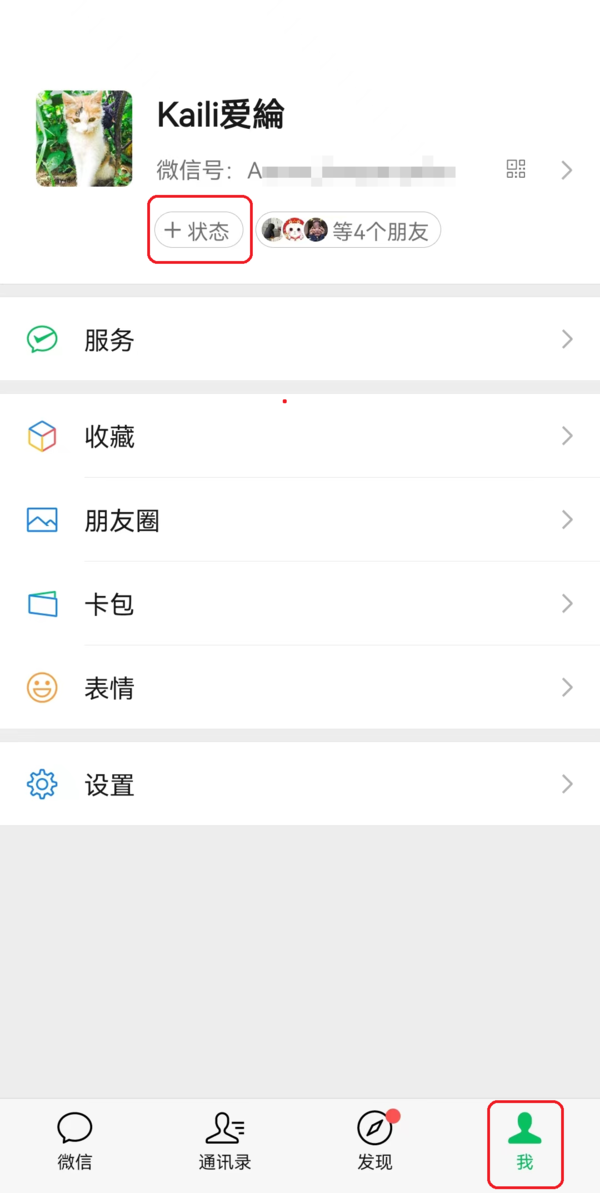The width and height of the screenshot is (600, 1193).
Task: Go to 朋友圈 Moments
Action: pos(300,520)
